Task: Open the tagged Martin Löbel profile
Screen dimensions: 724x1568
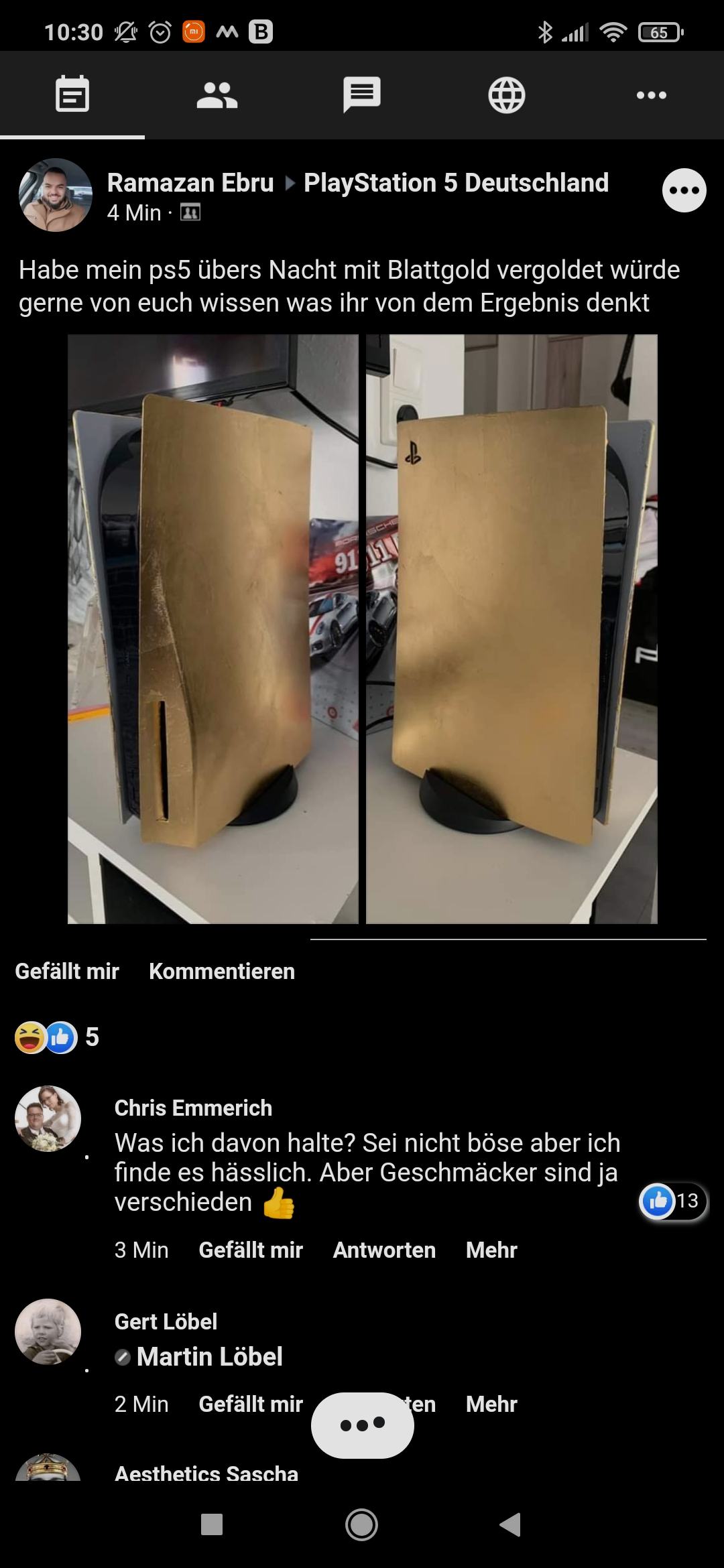Action: (x=209, y=1356)
